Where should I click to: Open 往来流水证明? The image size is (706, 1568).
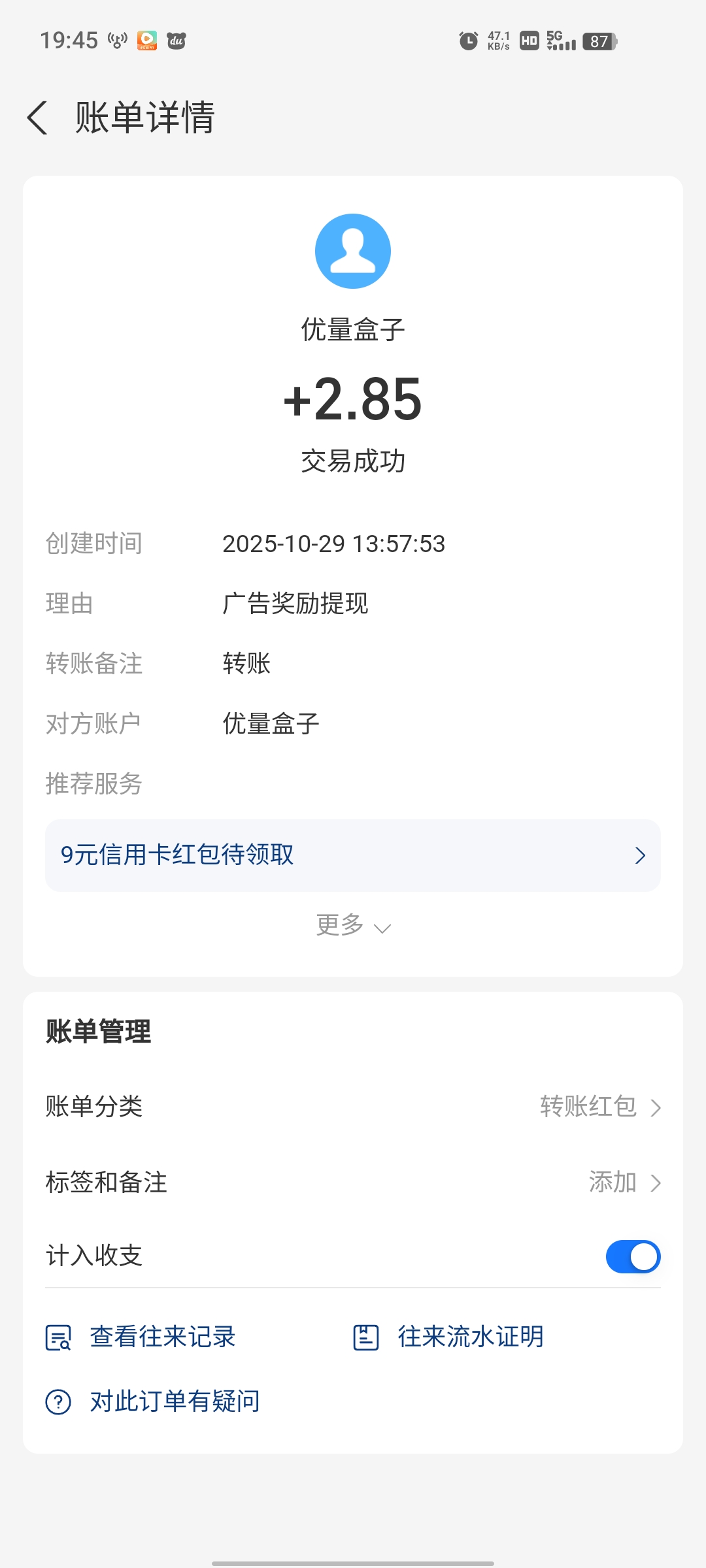448,1337
